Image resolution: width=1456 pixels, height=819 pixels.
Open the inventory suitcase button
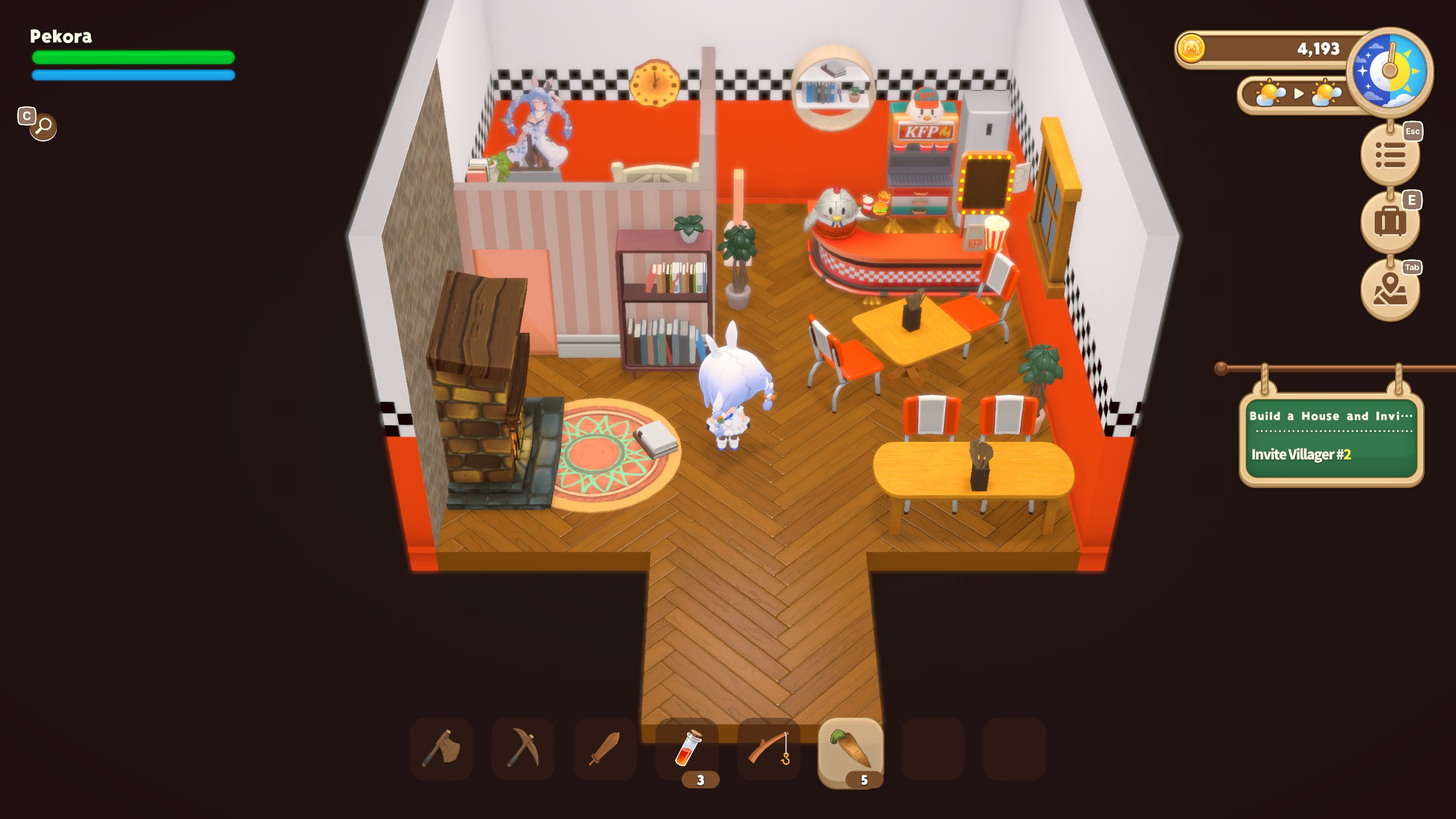point(1389,222)
